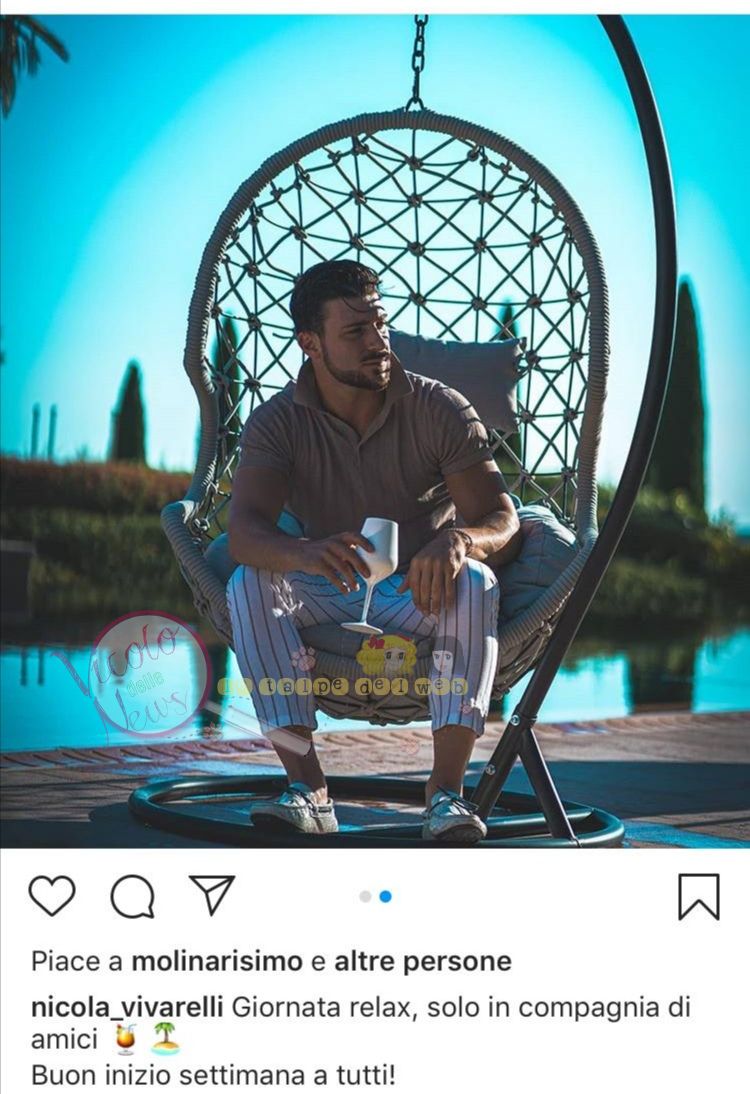Share the post via the paper plane icon
Viewport: 750px width, 1094px height.
[212, 895]
